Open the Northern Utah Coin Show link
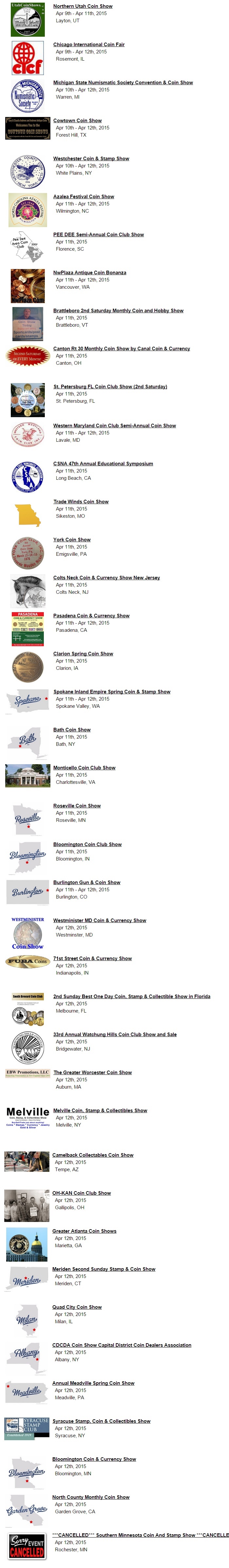The width and height of the screenshot is (229, 1568). [83, 6]
